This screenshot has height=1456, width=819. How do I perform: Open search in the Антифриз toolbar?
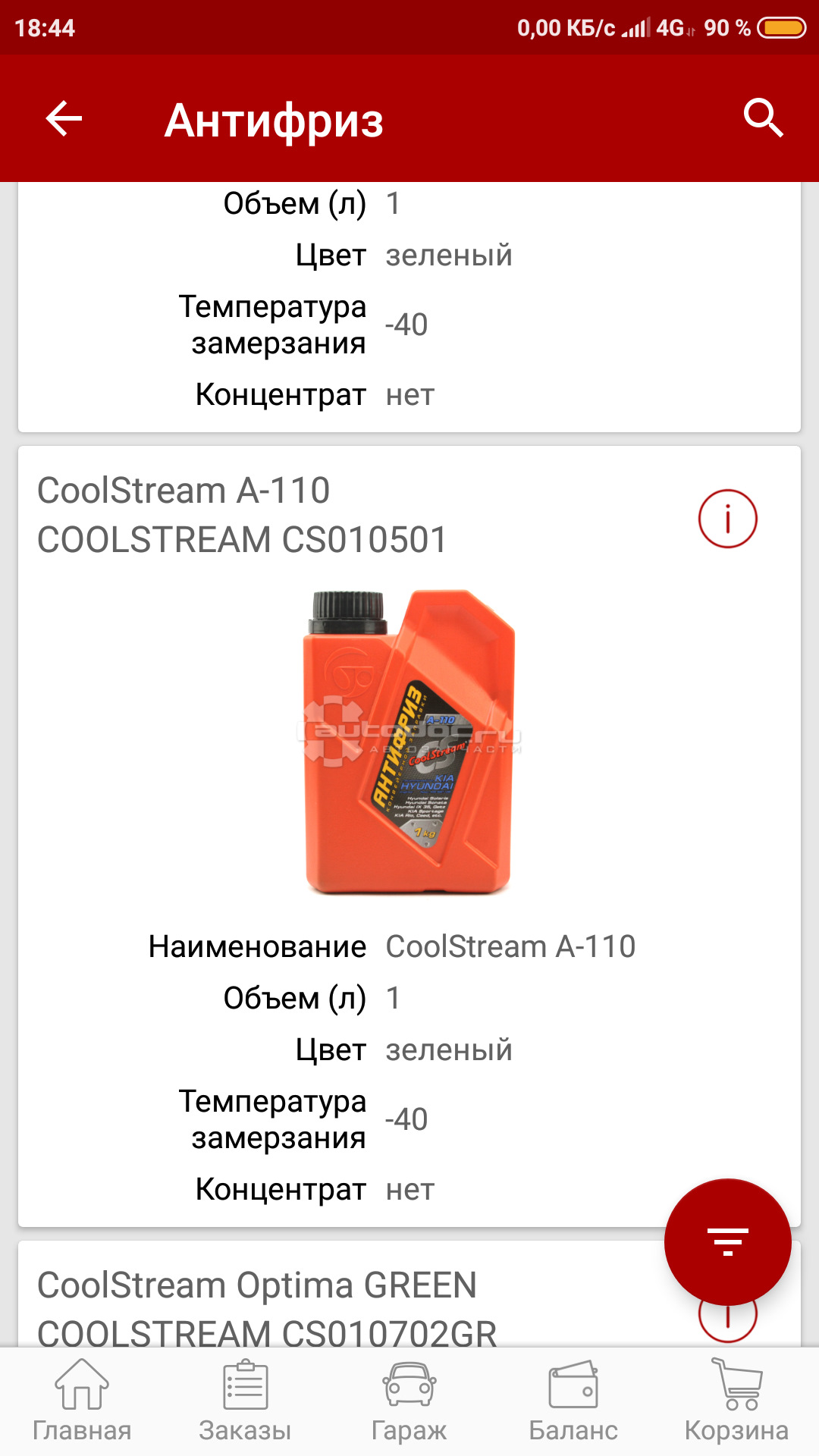(x=762, y=118)
